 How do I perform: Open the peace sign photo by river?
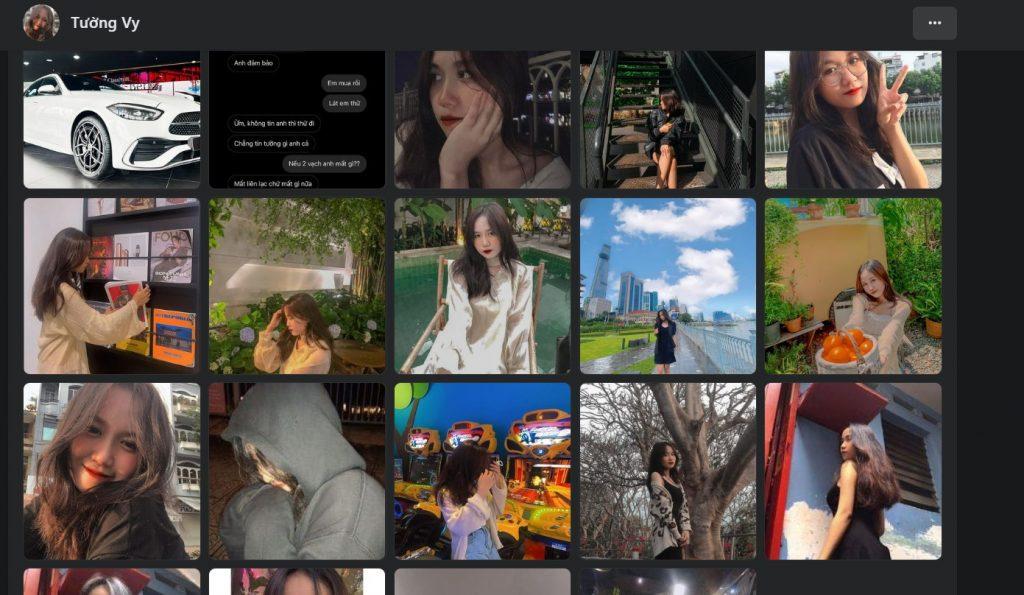(852, 119)
